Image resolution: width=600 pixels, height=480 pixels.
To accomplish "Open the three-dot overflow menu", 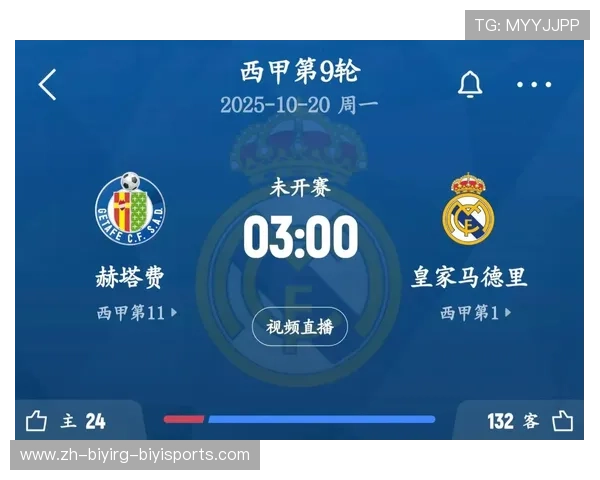I will (534, 85).
